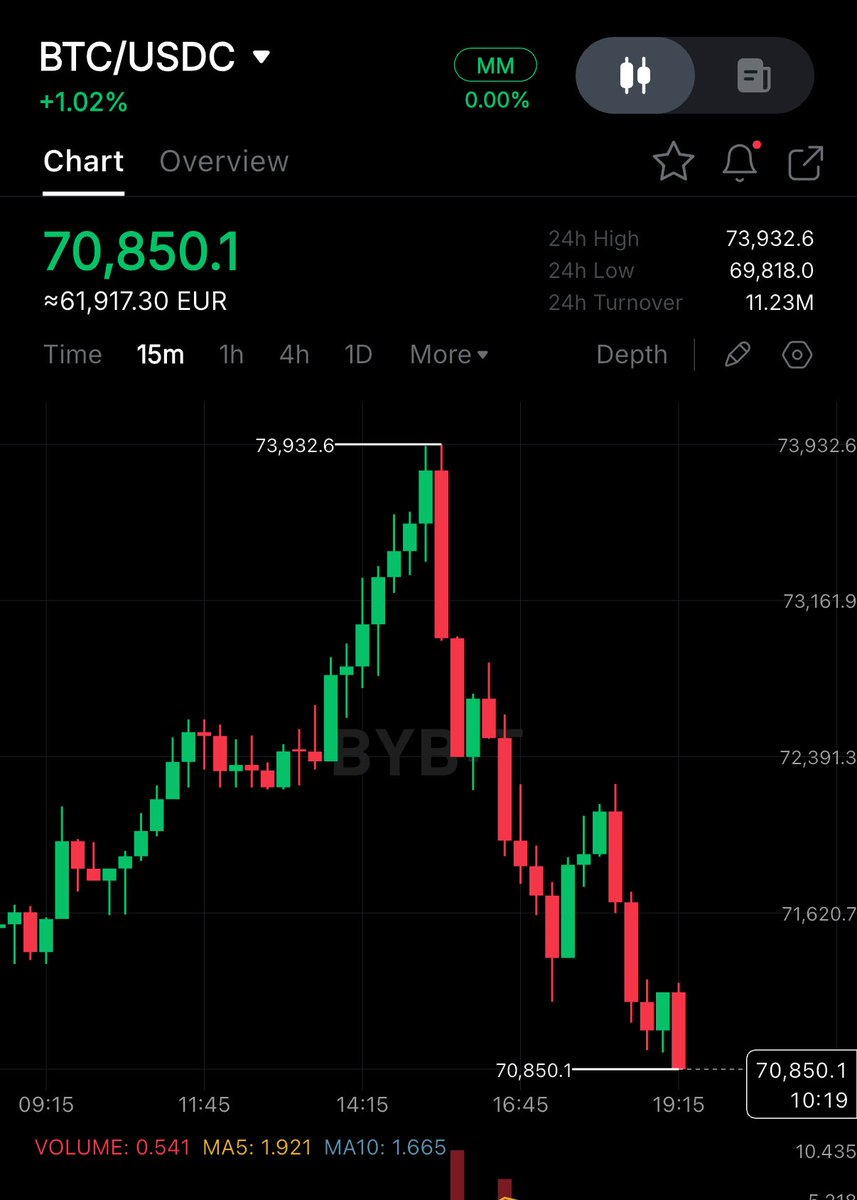
Task: Switch to the order book view toggle
Action: click(x=754, y=76)
